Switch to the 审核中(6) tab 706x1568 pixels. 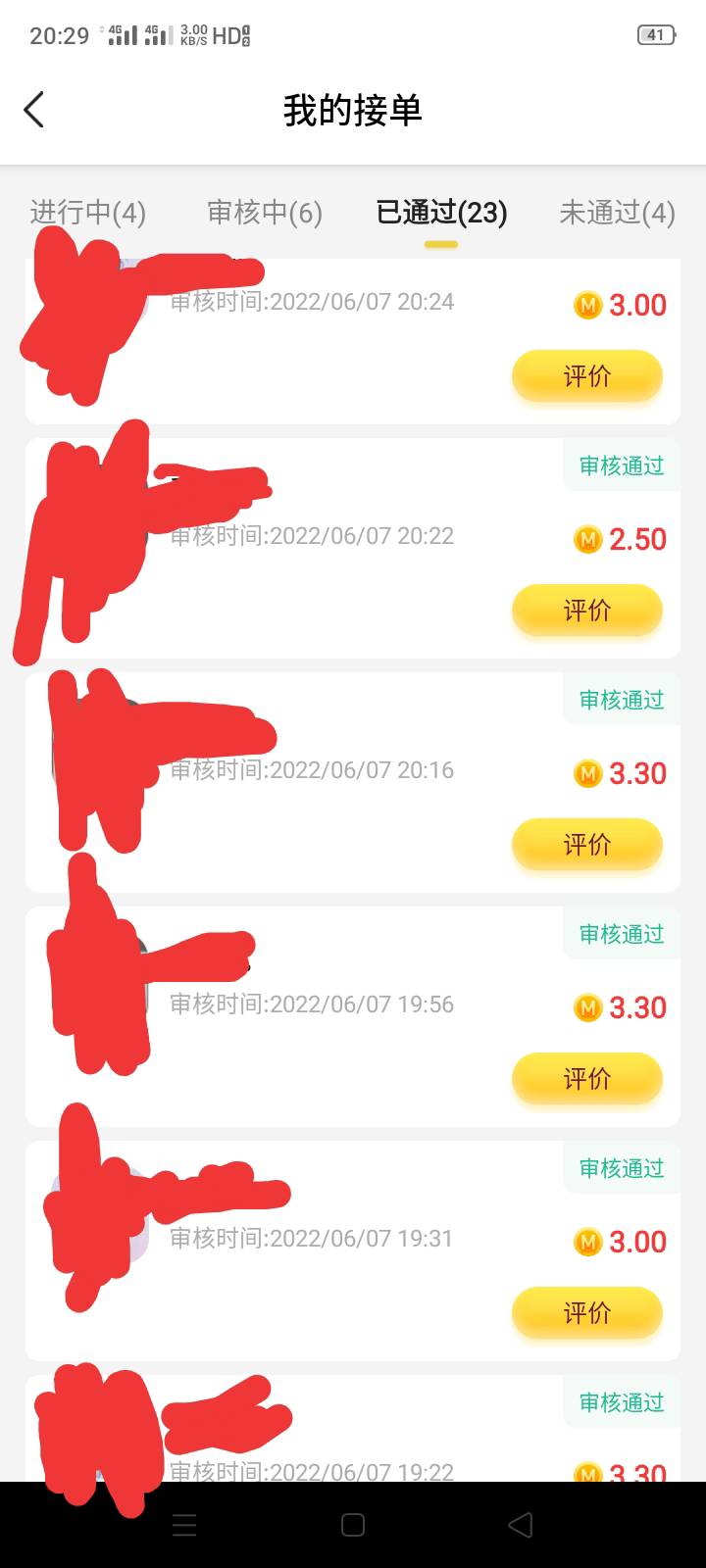pos(265,213)
